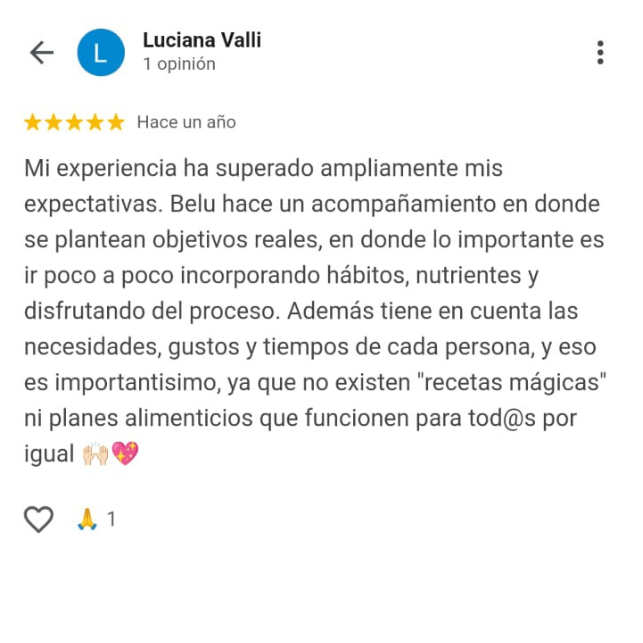The width and height of the screenshot is (643, 643).
Task: Open Luciana Valli's profile avatar
Action: click(x=101, y=52)
